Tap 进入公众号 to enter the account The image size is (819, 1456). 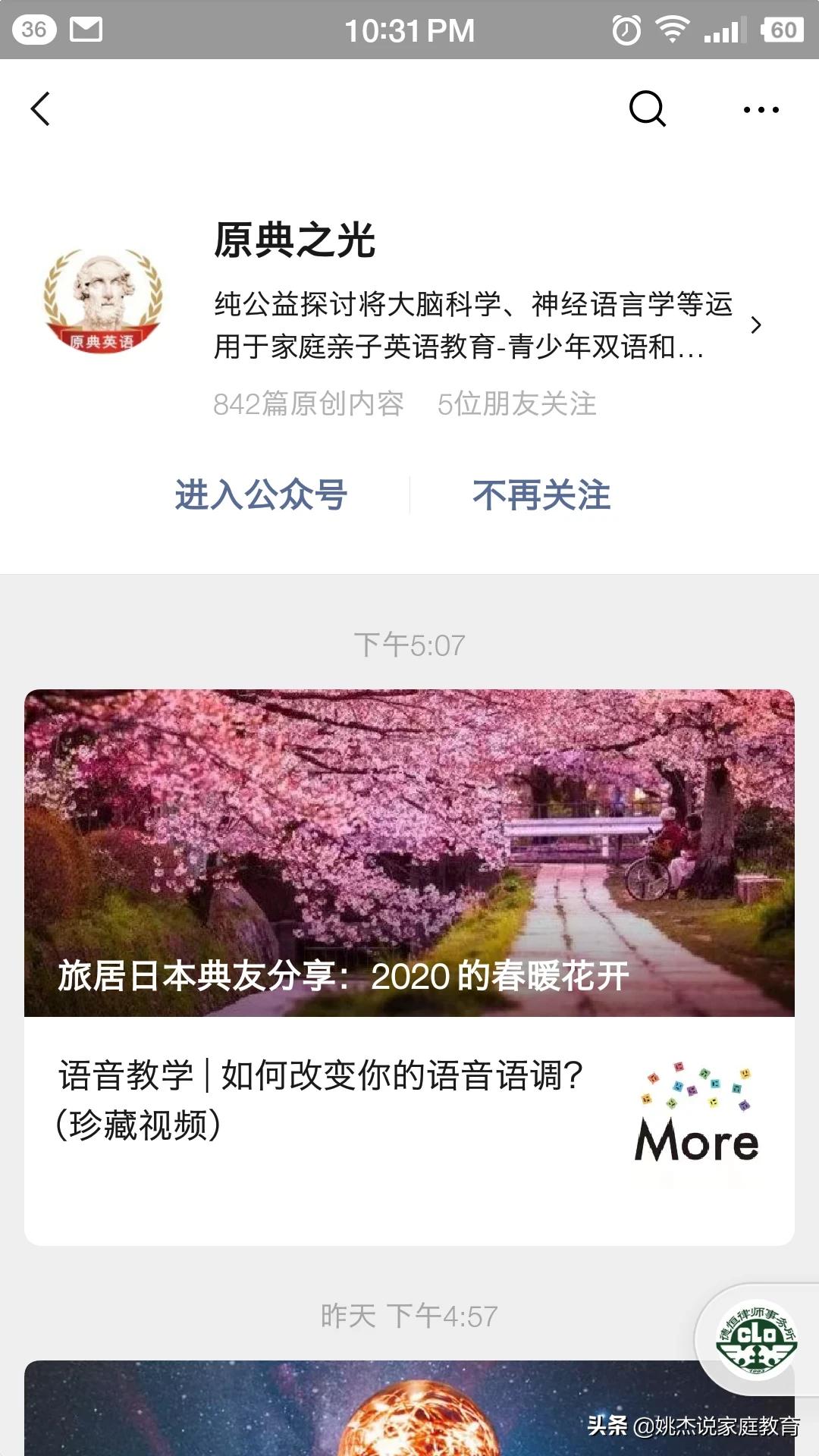[x=261, y=495]
